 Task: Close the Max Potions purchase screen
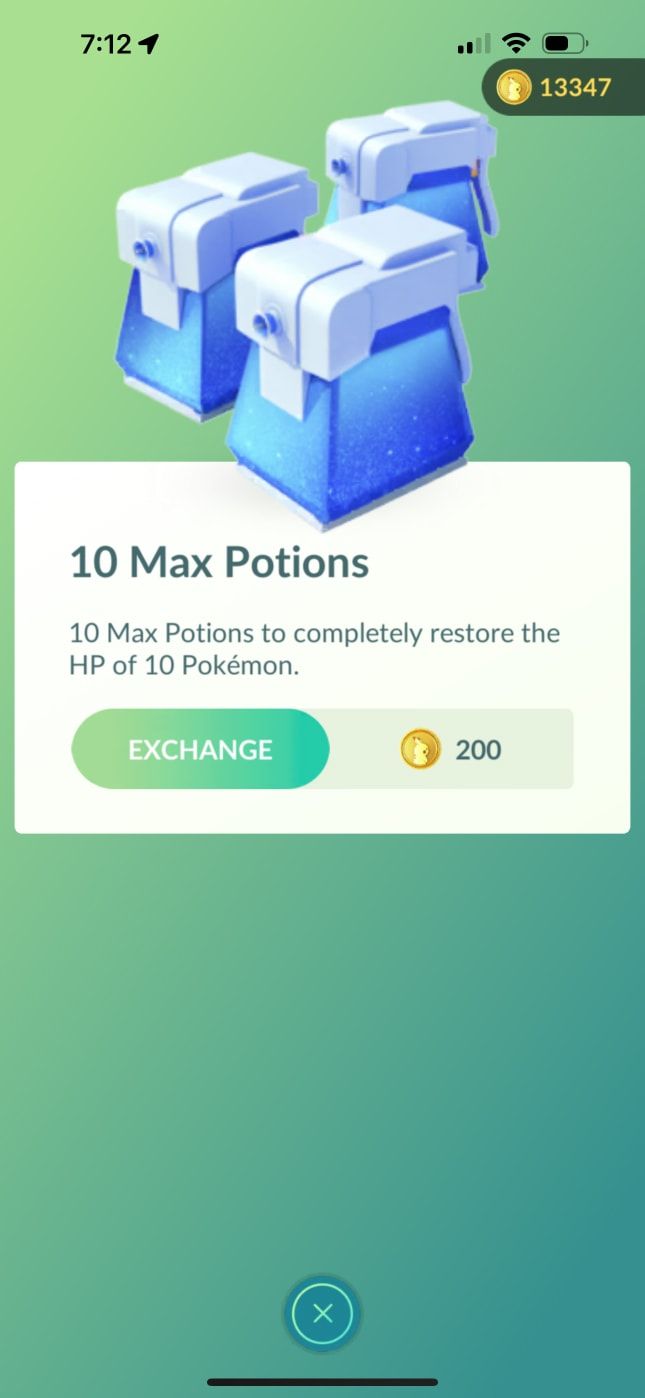[x=322, y=1313]
